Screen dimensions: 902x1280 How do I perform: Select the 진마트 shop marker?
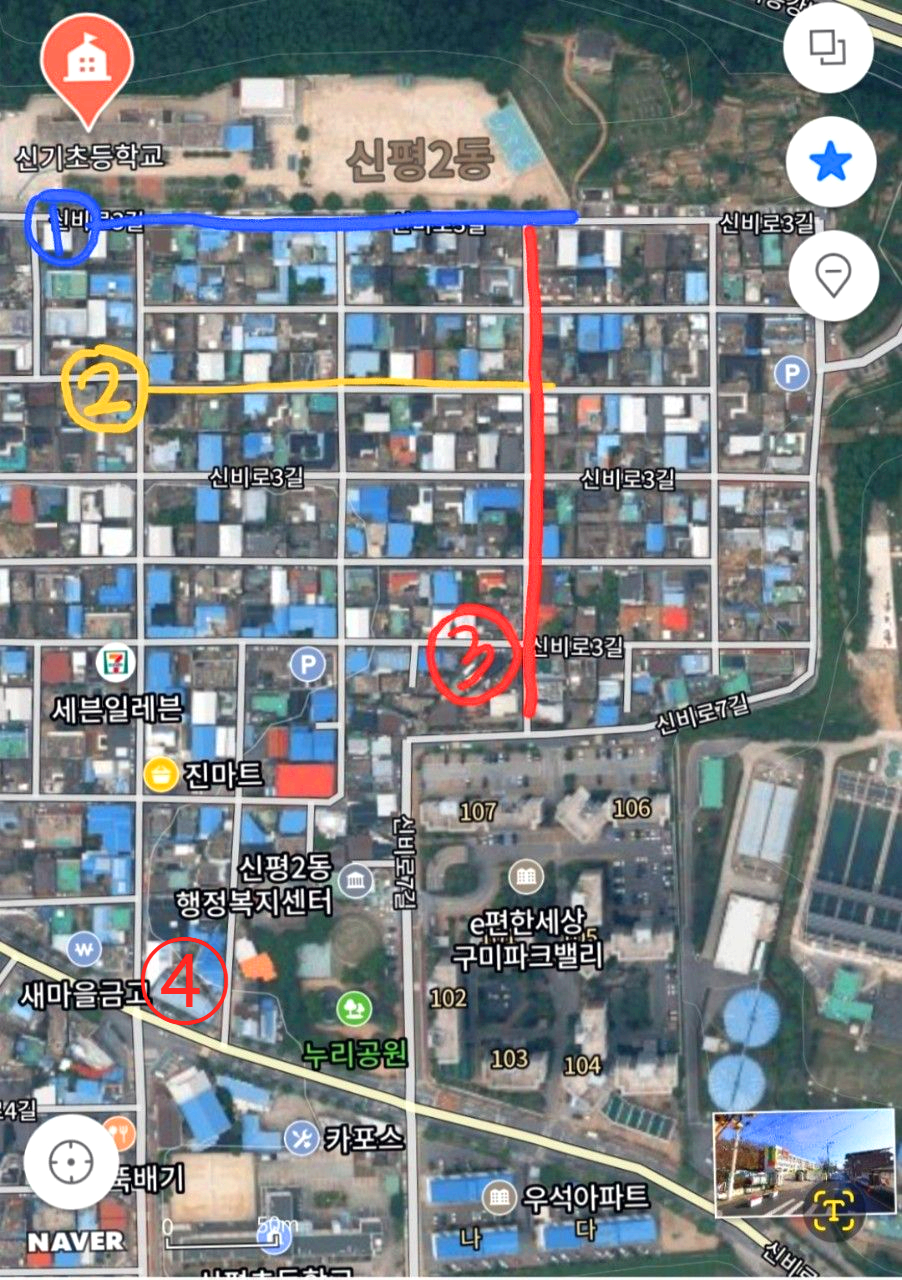(160, 773)
